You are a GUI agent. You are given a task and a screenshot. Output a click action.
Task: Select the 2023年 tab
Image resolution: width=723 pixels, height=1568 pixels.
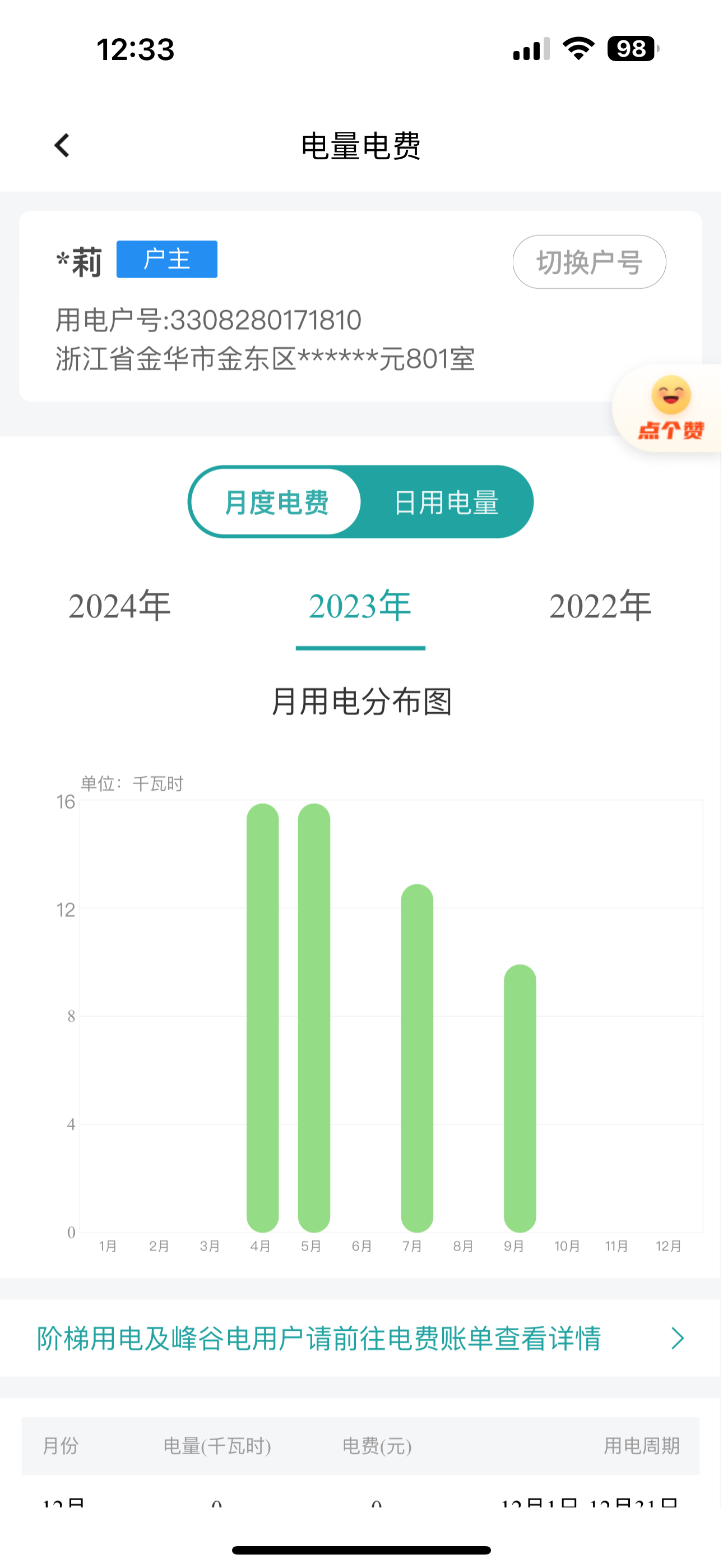pyautogui.click(x=360, y=606)
